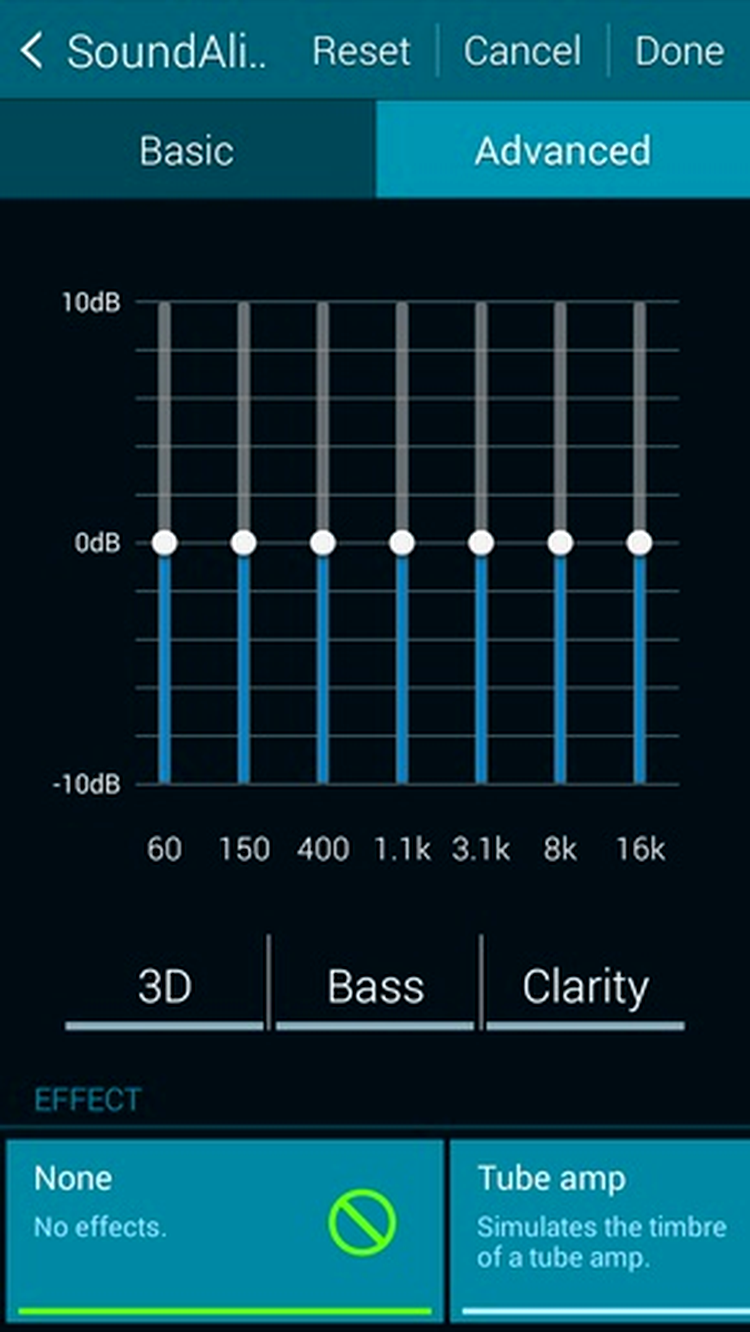
Task: Turn on the Bass boost
Action: point(375,987)
